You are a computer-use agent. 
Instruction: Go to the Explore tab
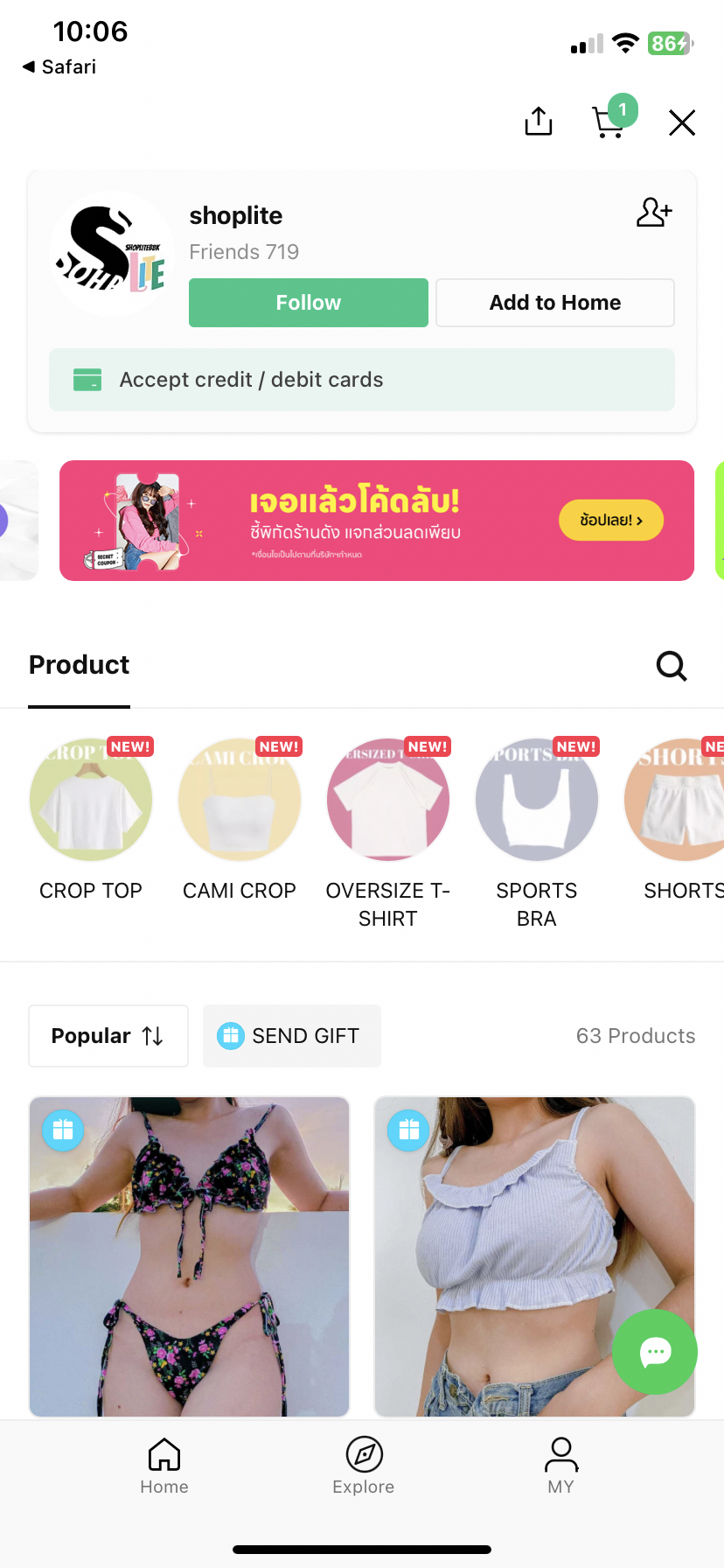pos(364,1466)
